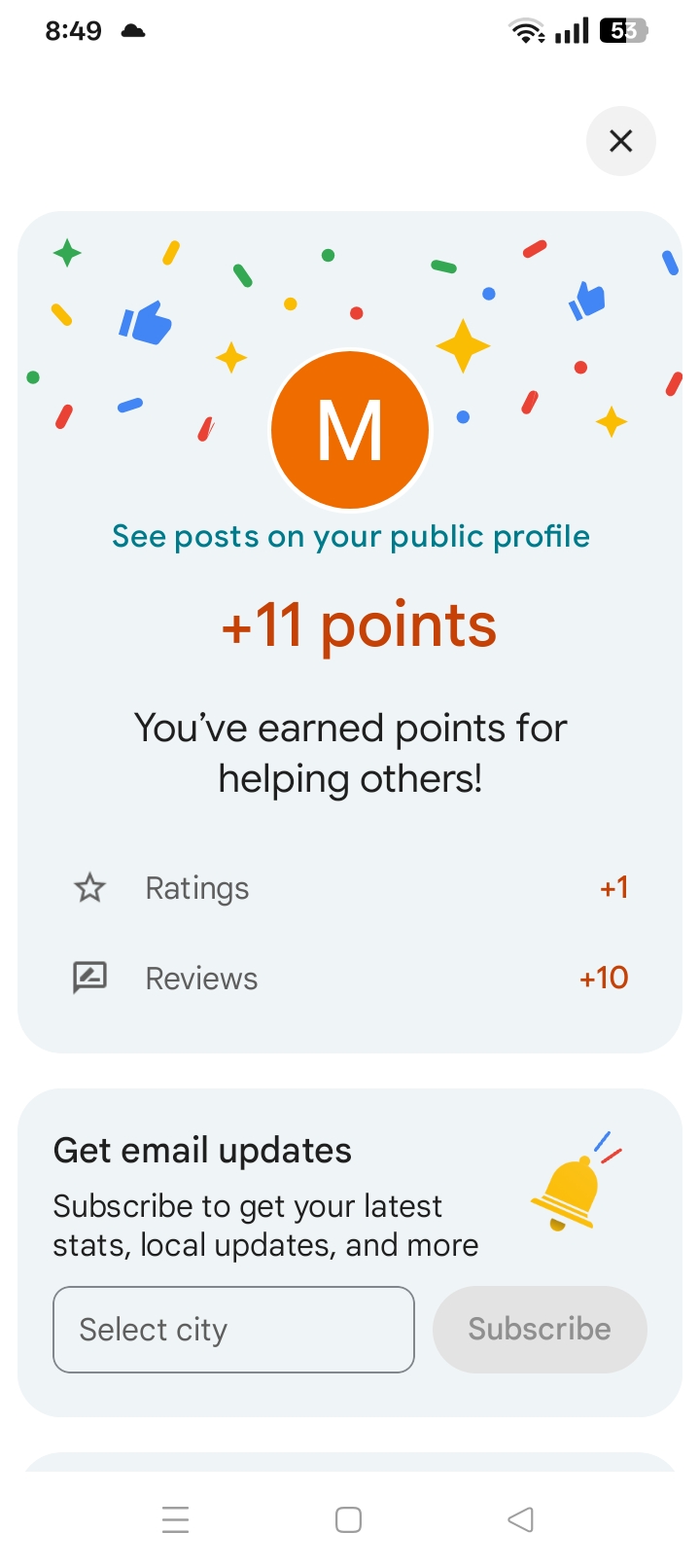Go to the home screen

coord(348,1519)
